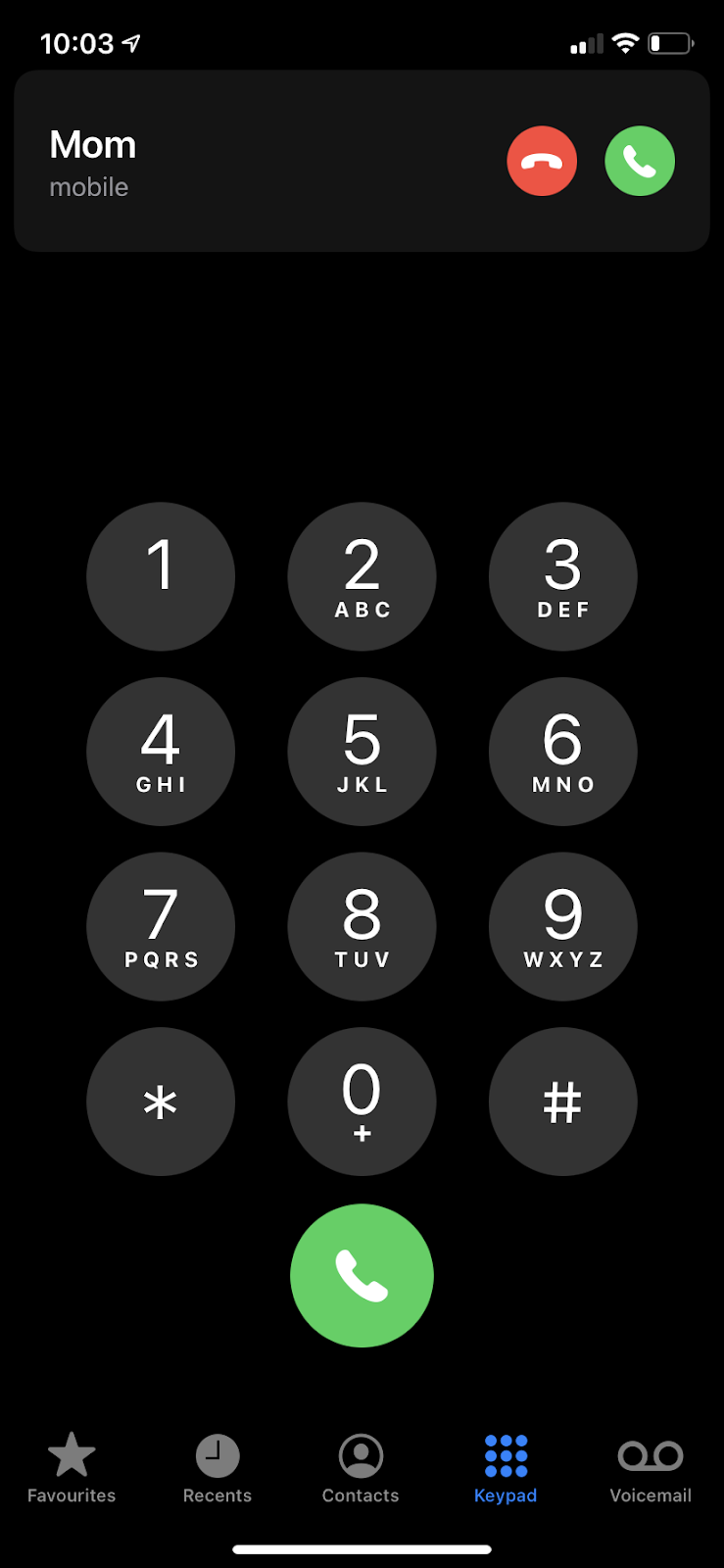Switch to the Favourites tab
Screen dimensions: 724x1568
[x=72, y=1468]
